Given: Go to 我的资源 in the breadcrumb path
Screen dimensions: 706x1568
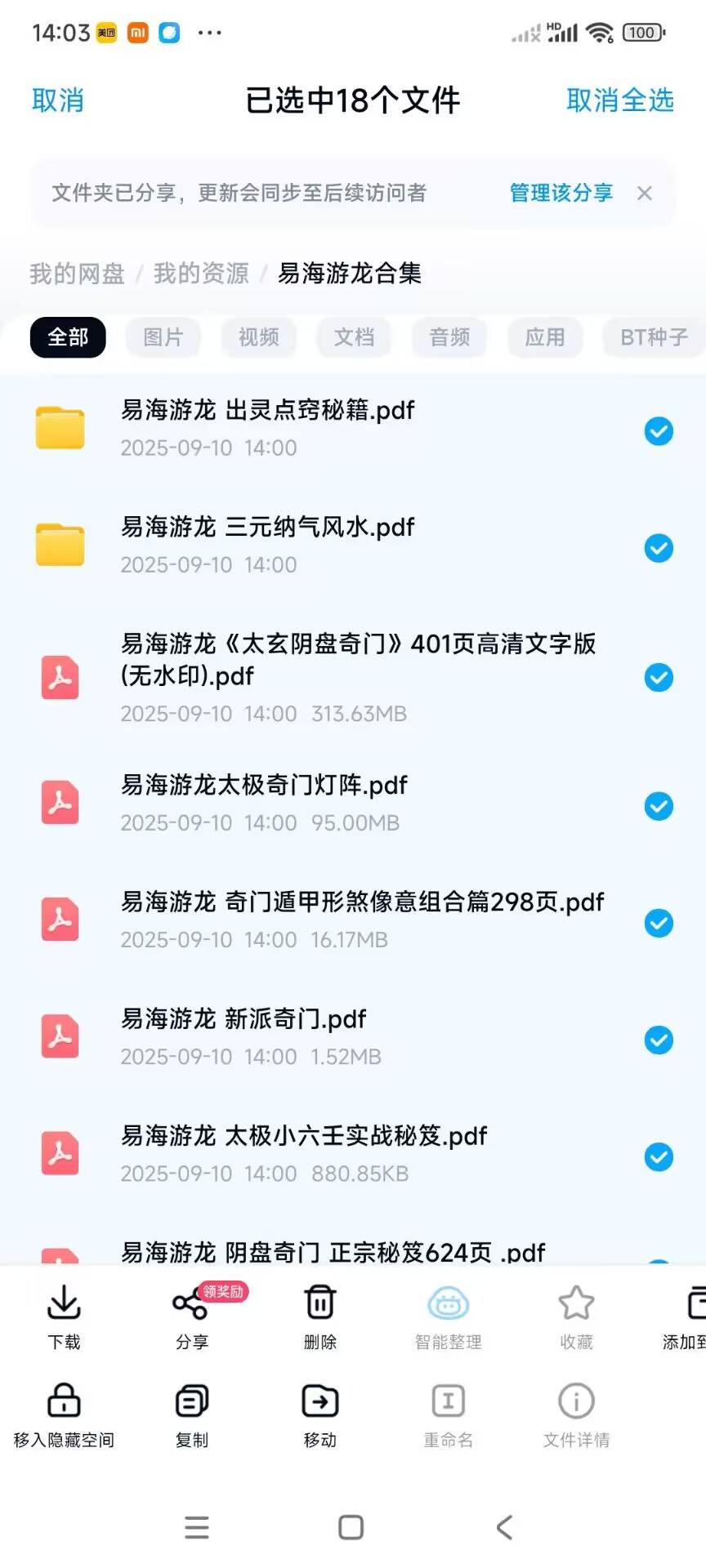Looking at the screenshot, I should 201,274.
